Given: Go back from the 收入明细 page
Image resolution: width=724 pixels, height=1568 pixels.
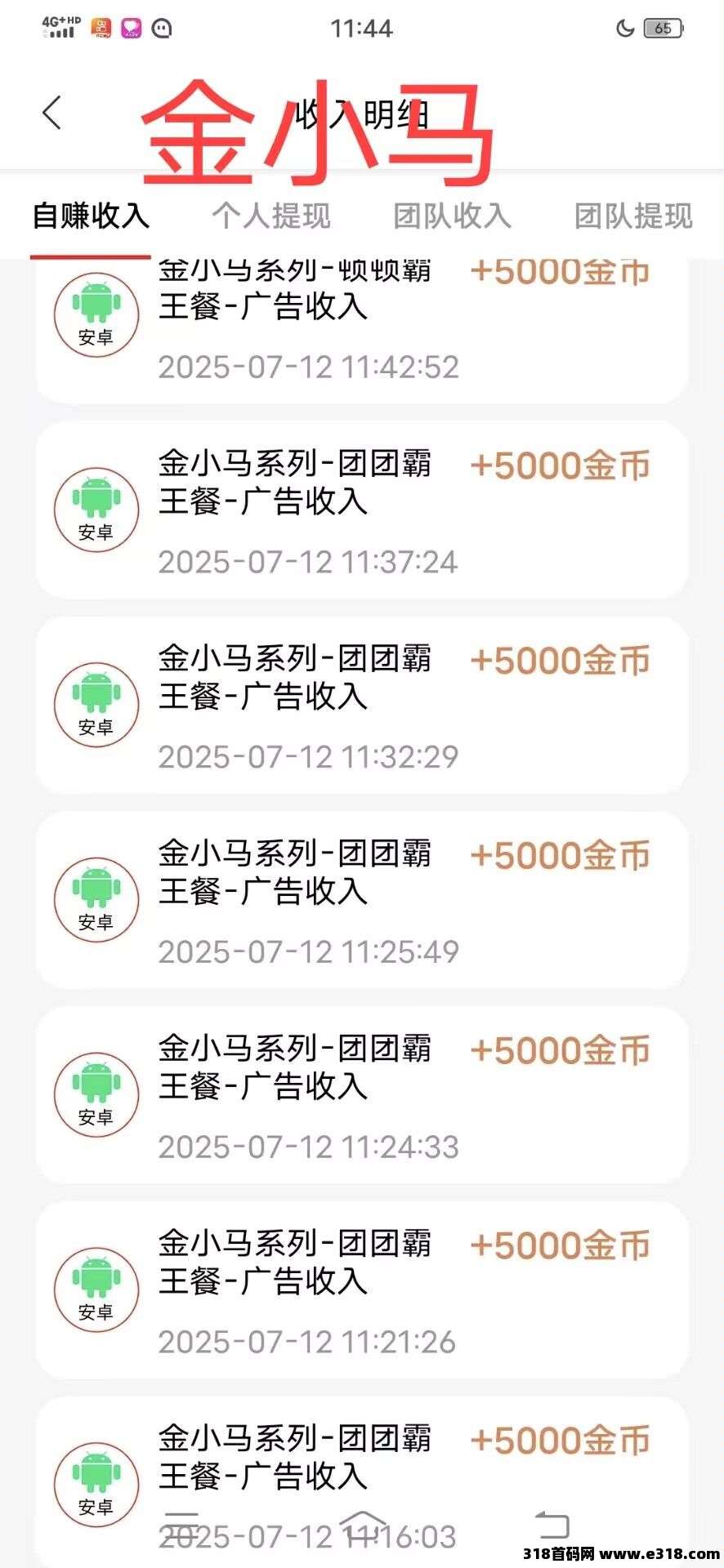Looking at the screenshot, I should click(52, 113).
